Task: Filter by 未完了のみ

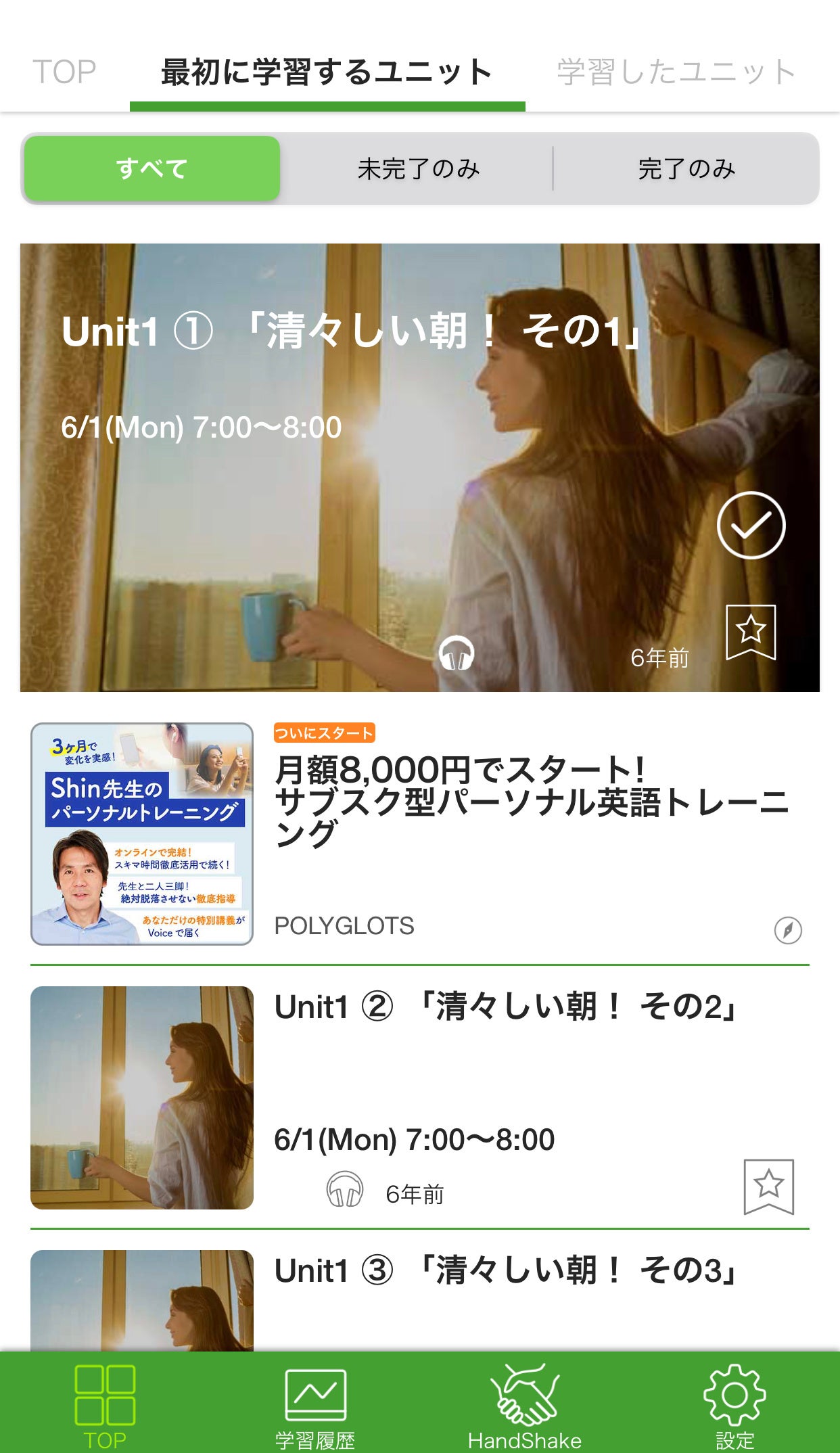Action: (418, 168)
